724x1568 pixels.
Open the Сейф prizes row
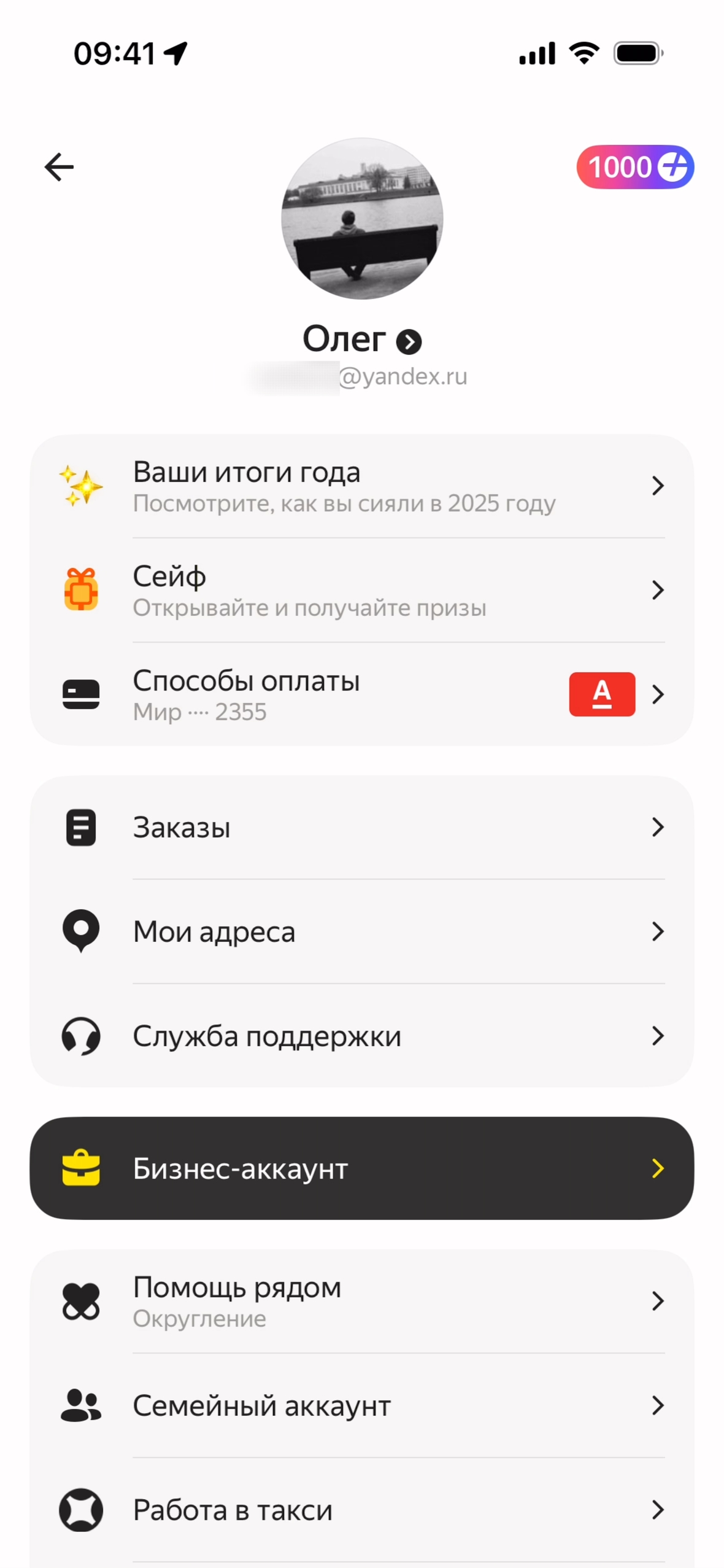coord(362,591)
